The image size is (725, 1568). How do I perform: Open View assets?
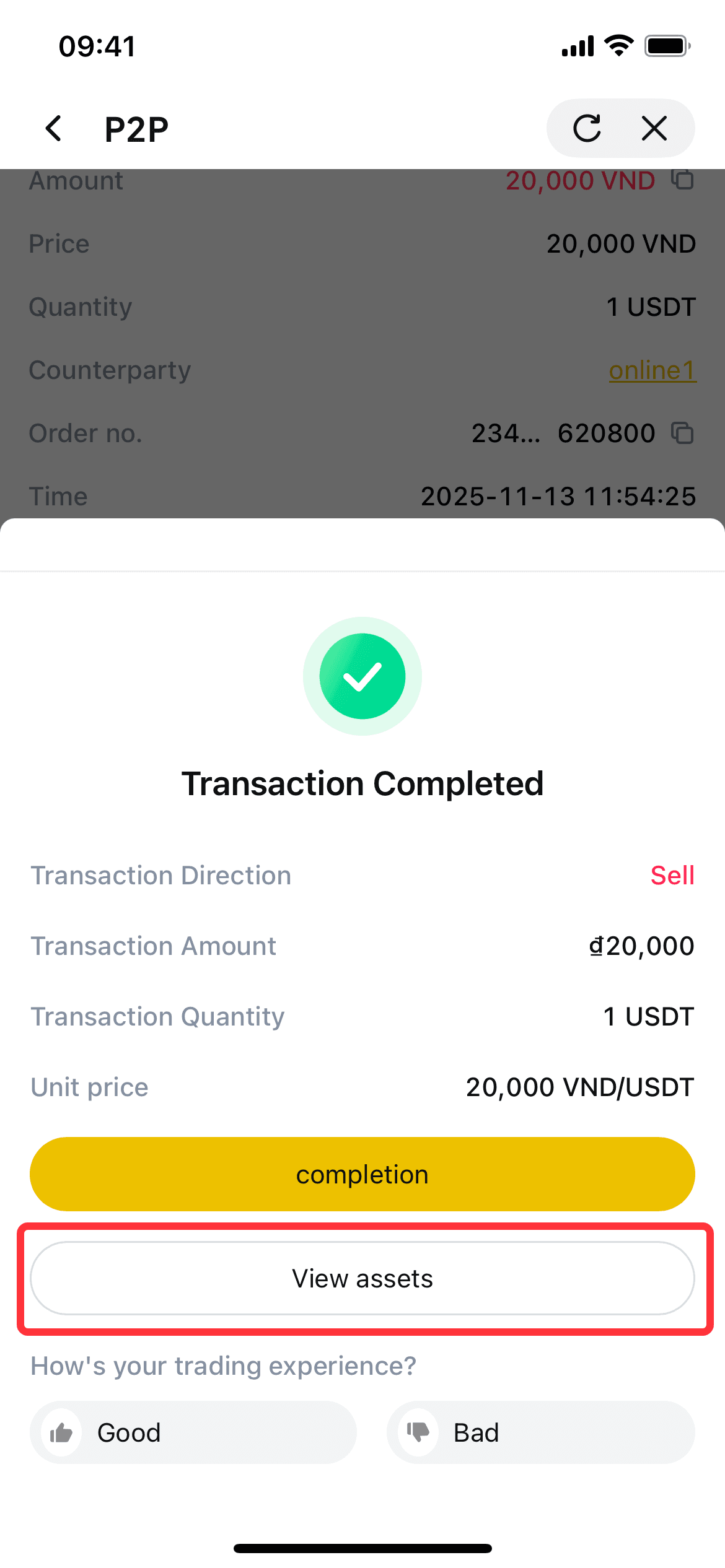coord(362,1278)
